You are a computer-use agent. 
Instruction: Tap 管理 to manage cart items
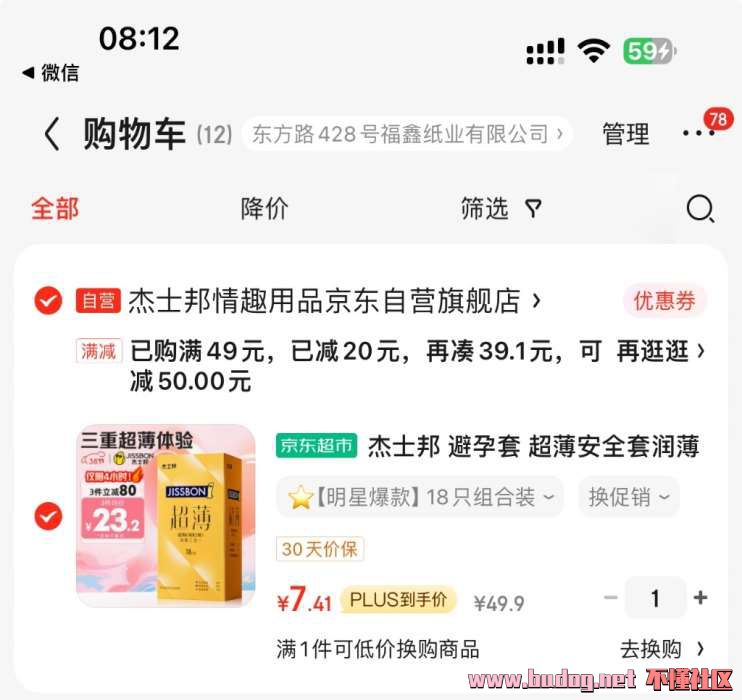(625, 133)
